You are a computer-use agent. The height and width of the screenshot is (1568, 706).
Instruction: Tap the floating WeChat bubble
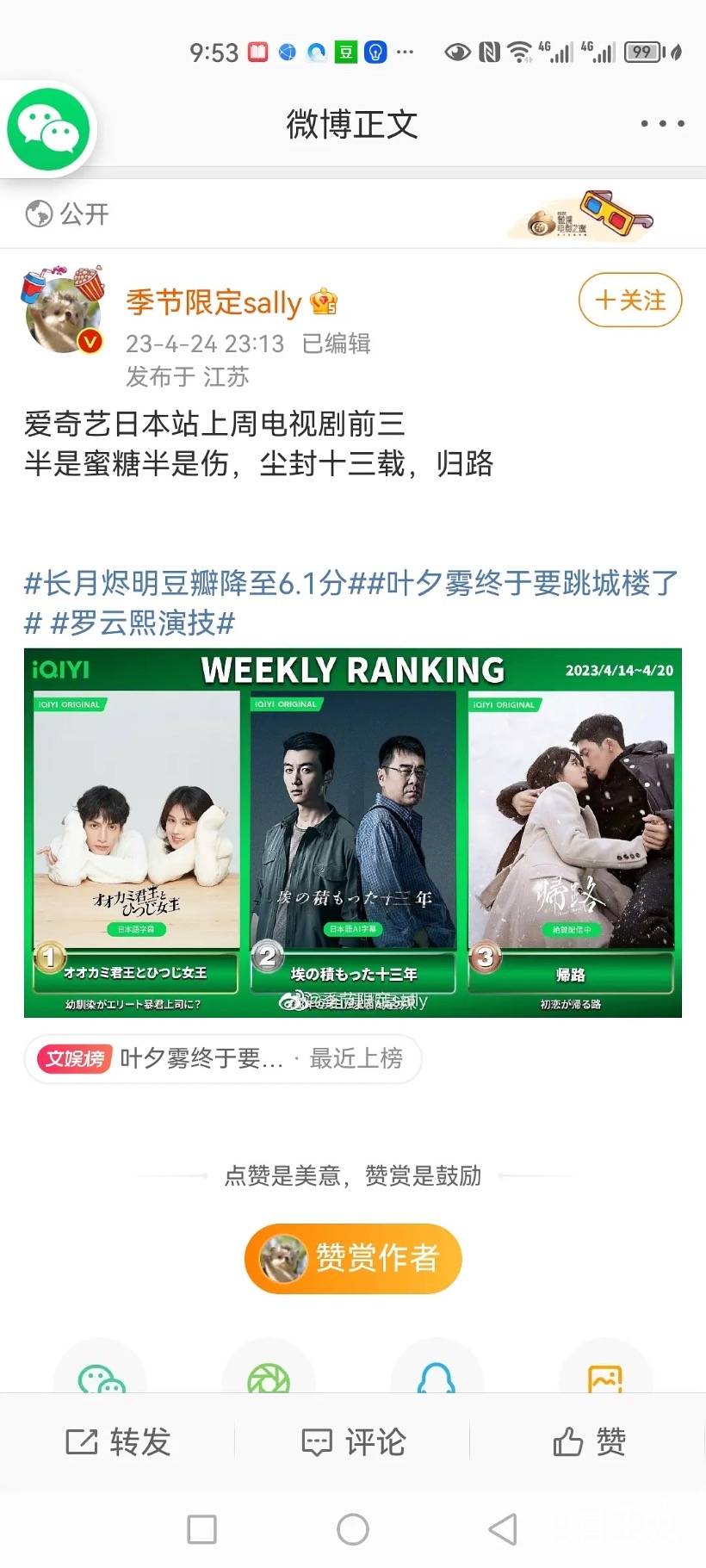coord(48,130)
